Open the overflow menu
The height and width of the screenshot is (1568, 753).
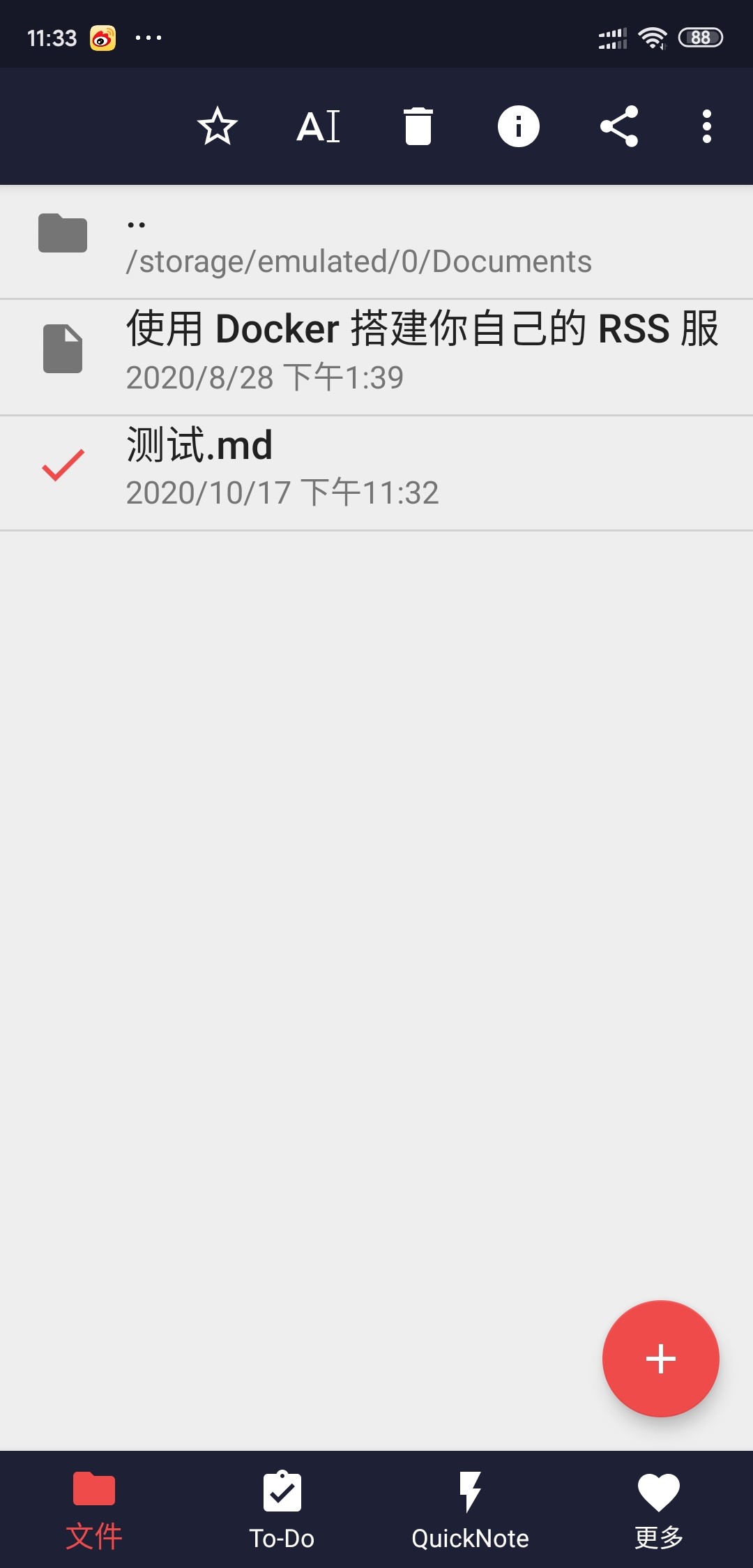pos(706,126)
